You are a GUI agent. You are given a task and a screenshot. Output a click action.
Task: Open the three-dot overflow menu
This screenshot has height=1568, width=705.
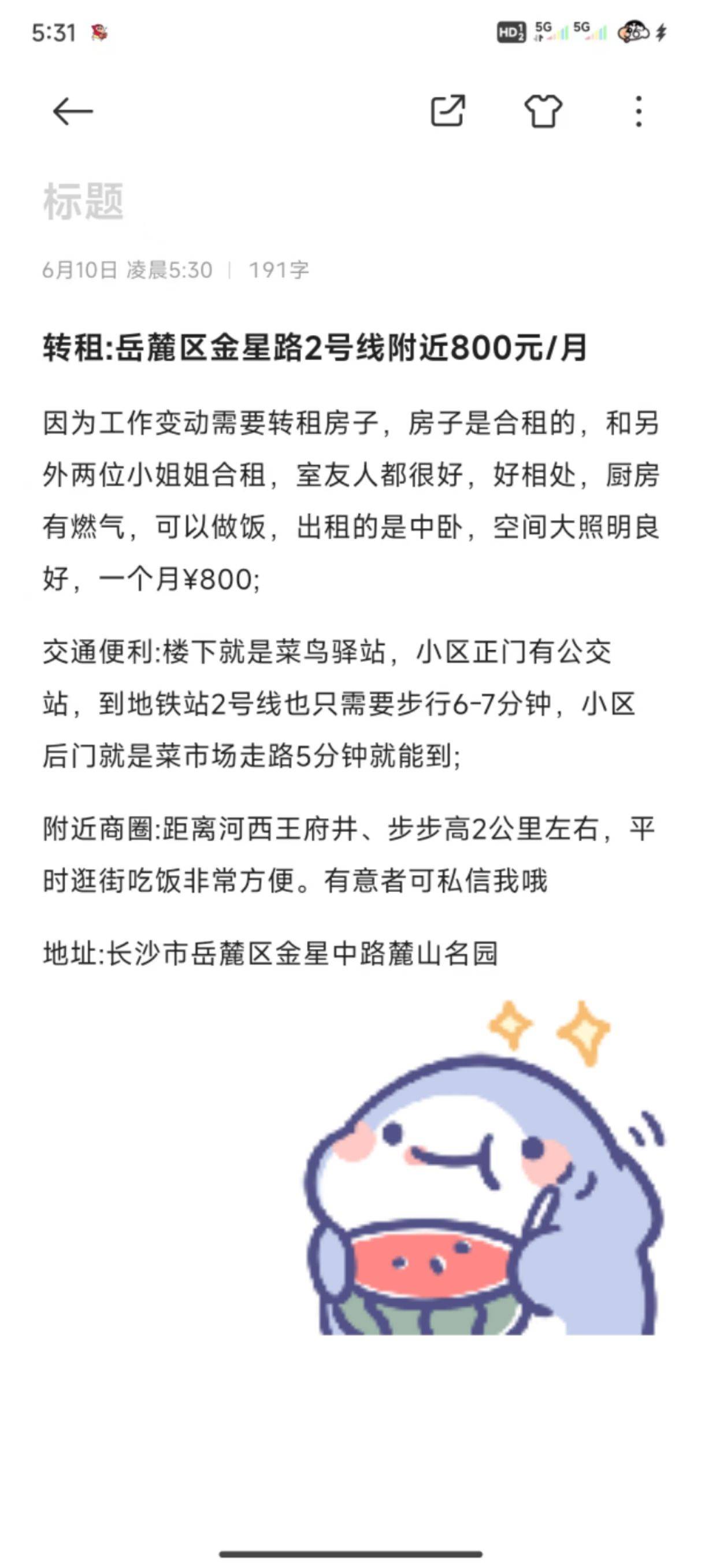638,112
